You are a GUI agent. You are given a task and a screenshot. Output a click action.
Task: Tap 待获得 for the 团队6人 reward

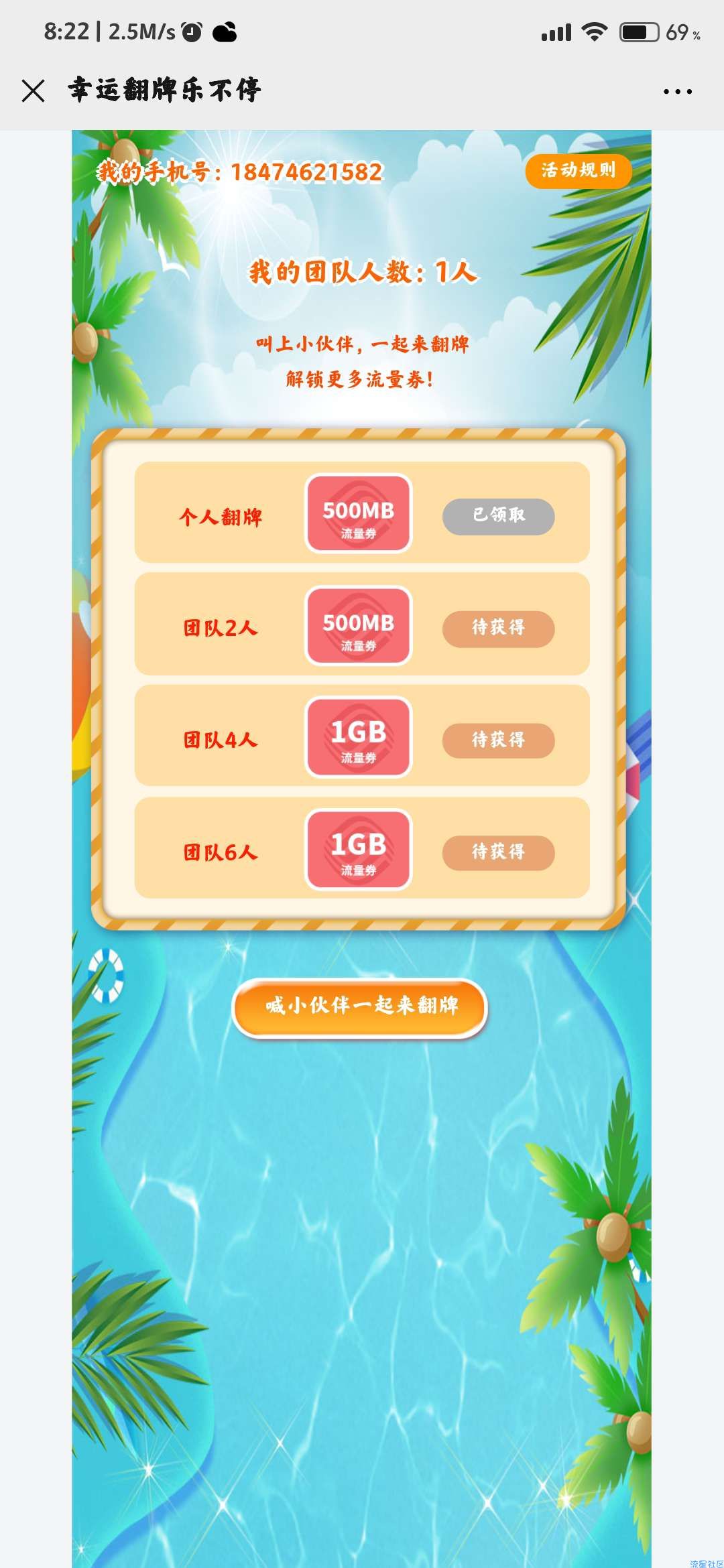498,852
